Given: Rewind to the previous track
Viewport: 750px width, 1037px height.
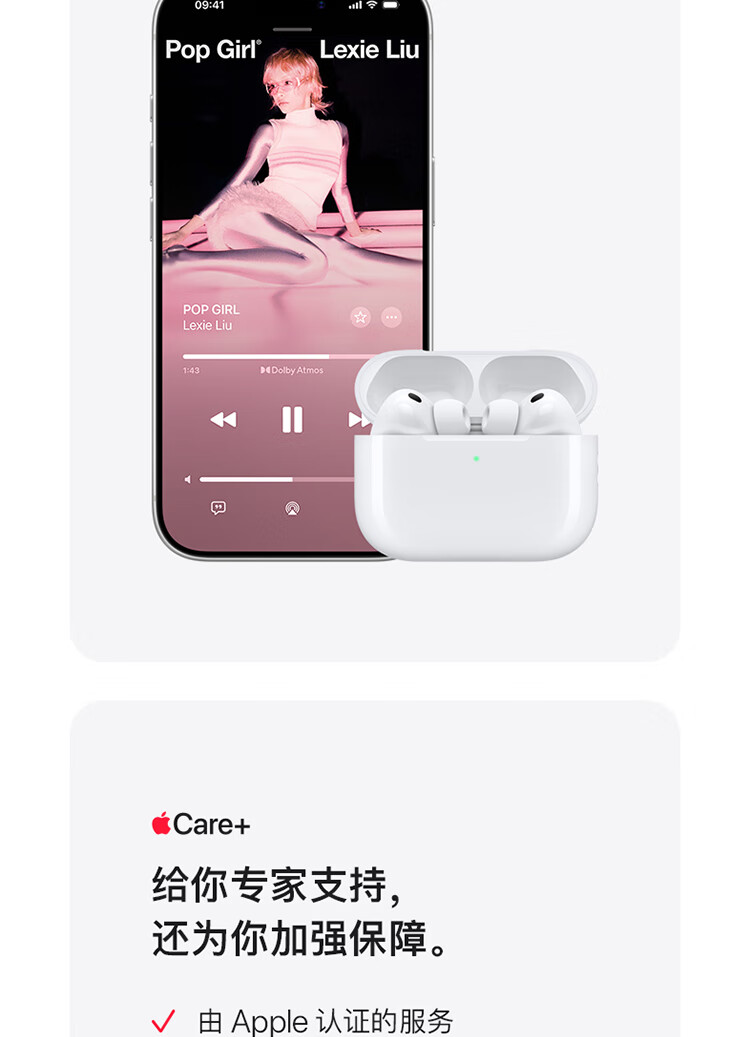Looking at the screenshot, I should click(x=224, y=418).
